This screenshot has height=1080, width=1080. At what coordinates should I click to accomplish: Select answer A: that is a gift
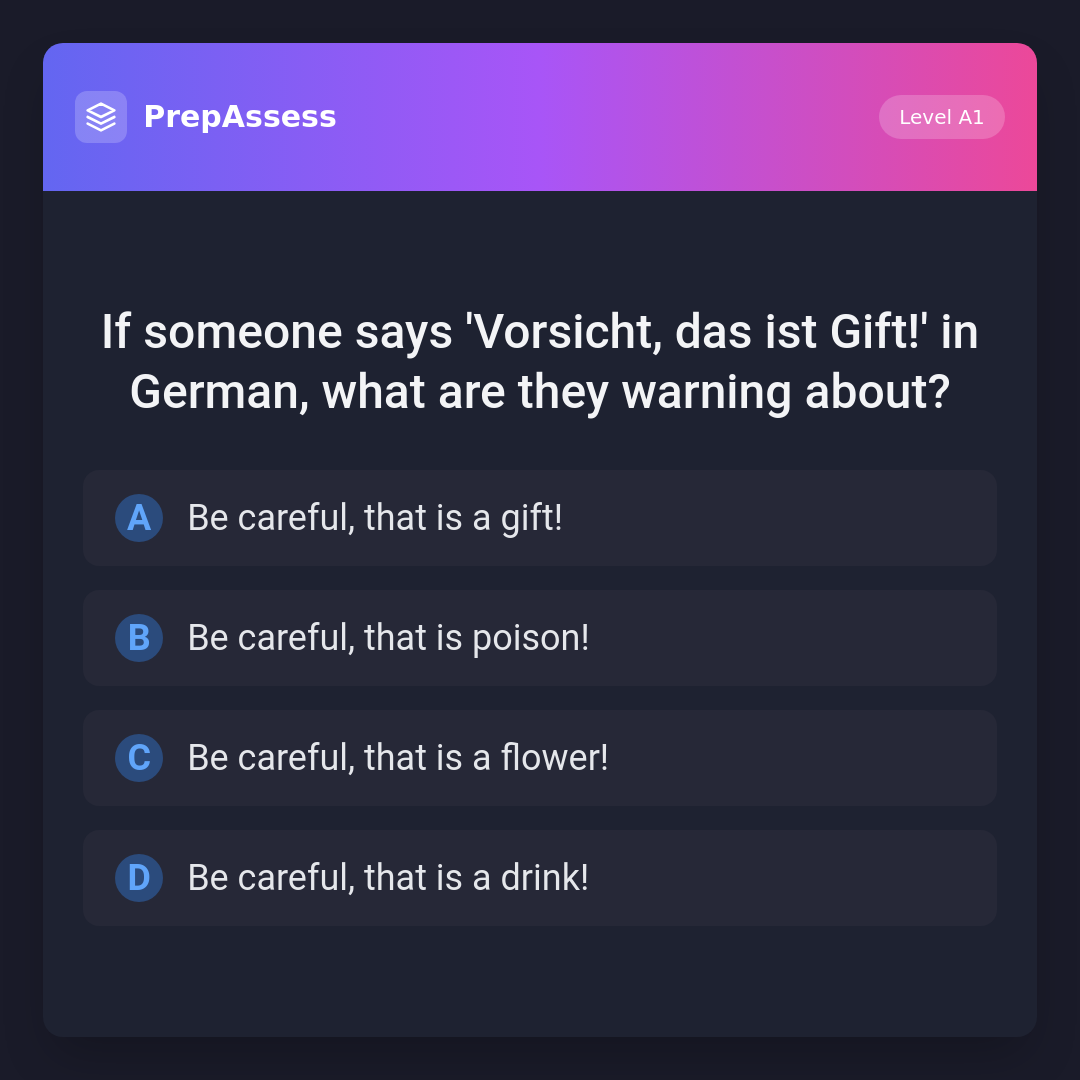pos(540,518)
